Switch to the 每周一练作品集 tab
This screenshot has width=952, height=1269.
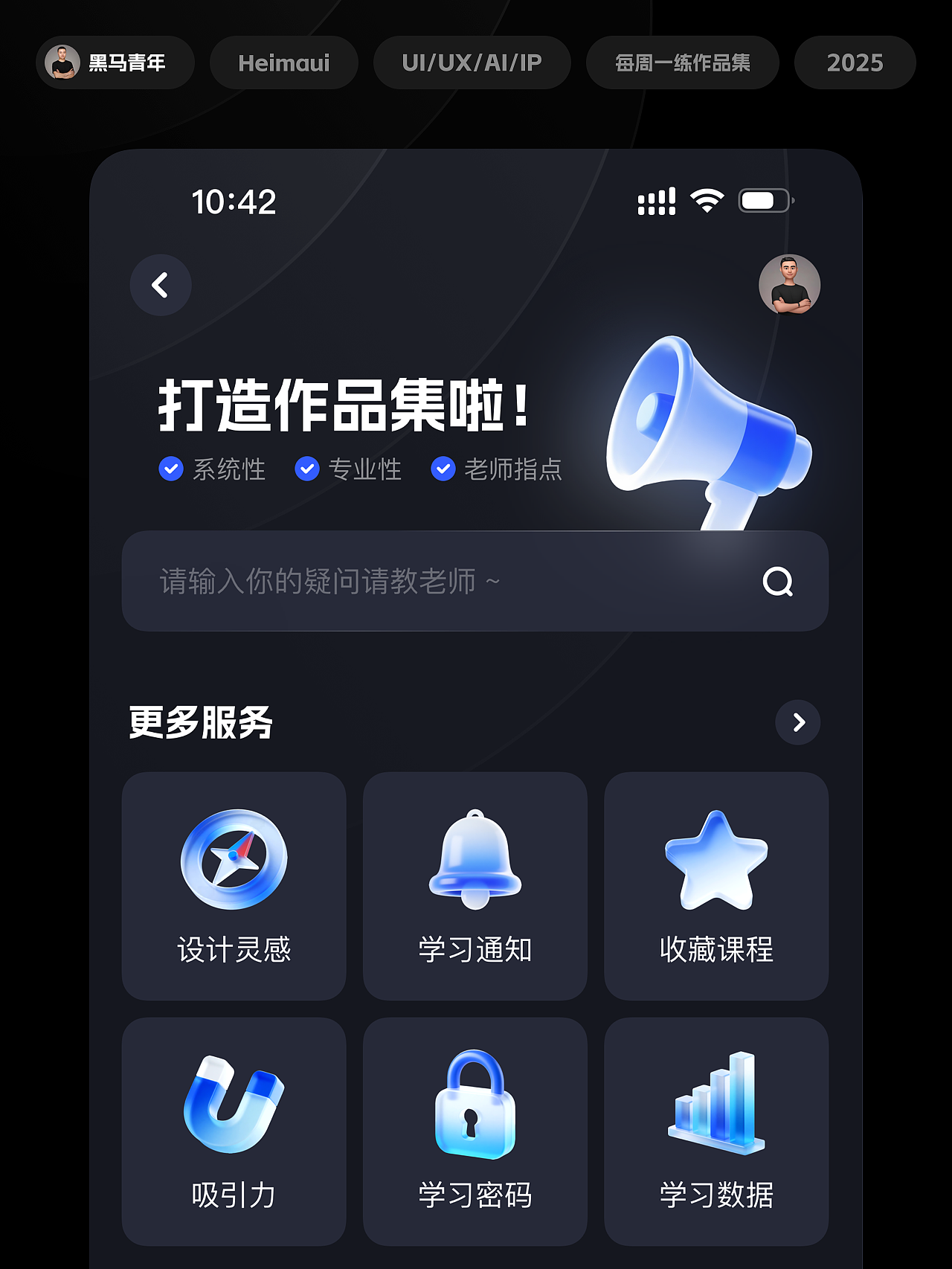tap(683, 62)
